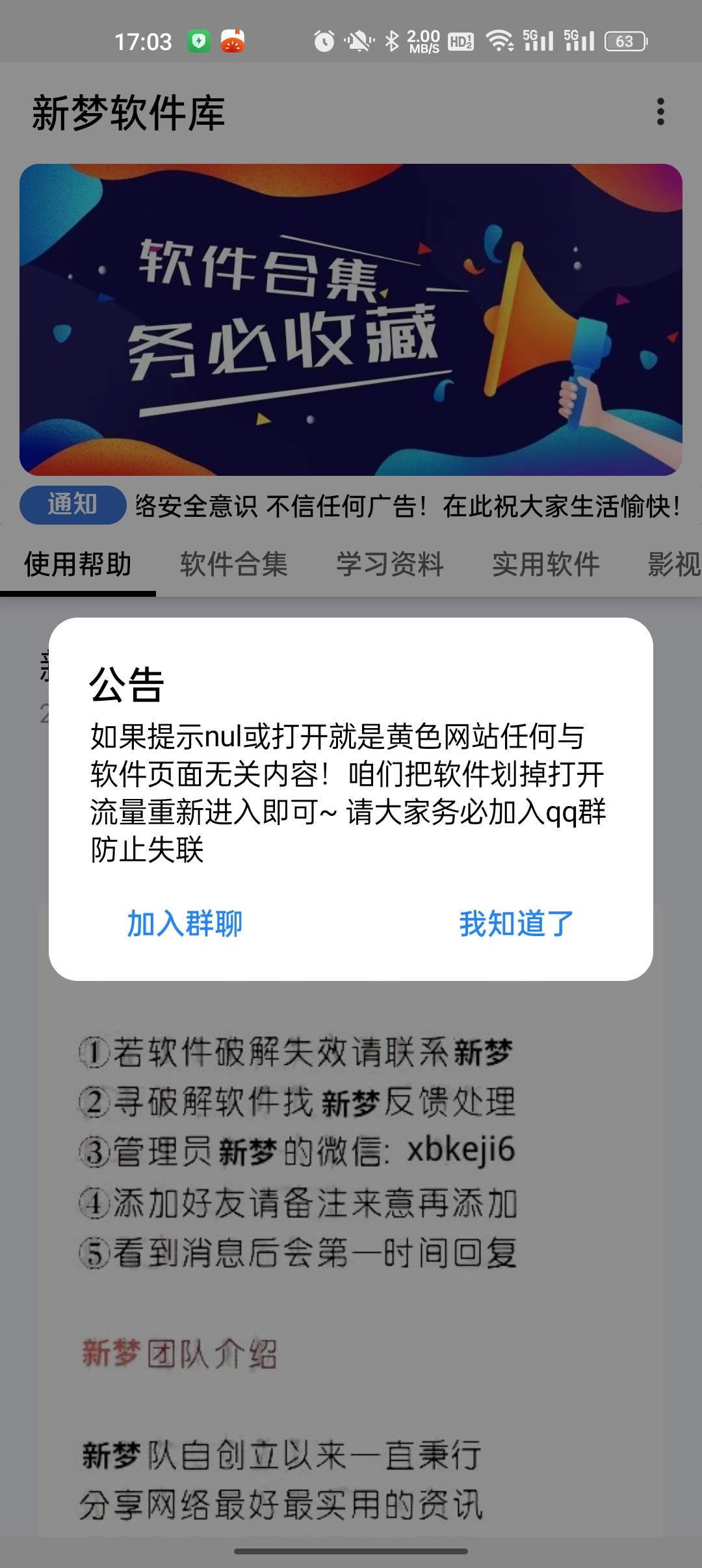Dismiss the dialog with 我知道了
This screenshot has width=702, height=1568.
(517, 924)
